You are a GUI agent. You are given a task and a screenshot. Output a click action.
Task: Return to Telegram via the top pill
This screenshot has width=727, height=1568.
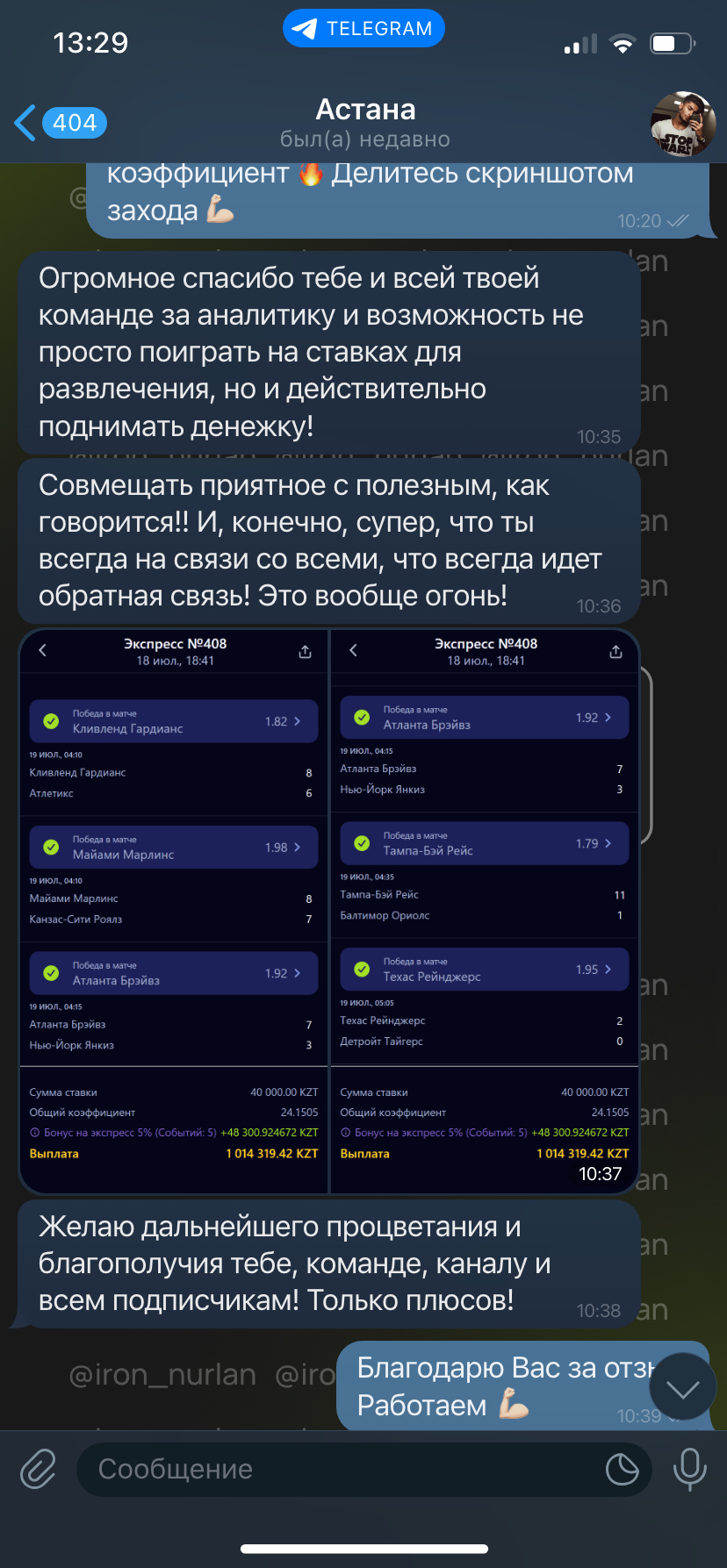tap(363, 29)
